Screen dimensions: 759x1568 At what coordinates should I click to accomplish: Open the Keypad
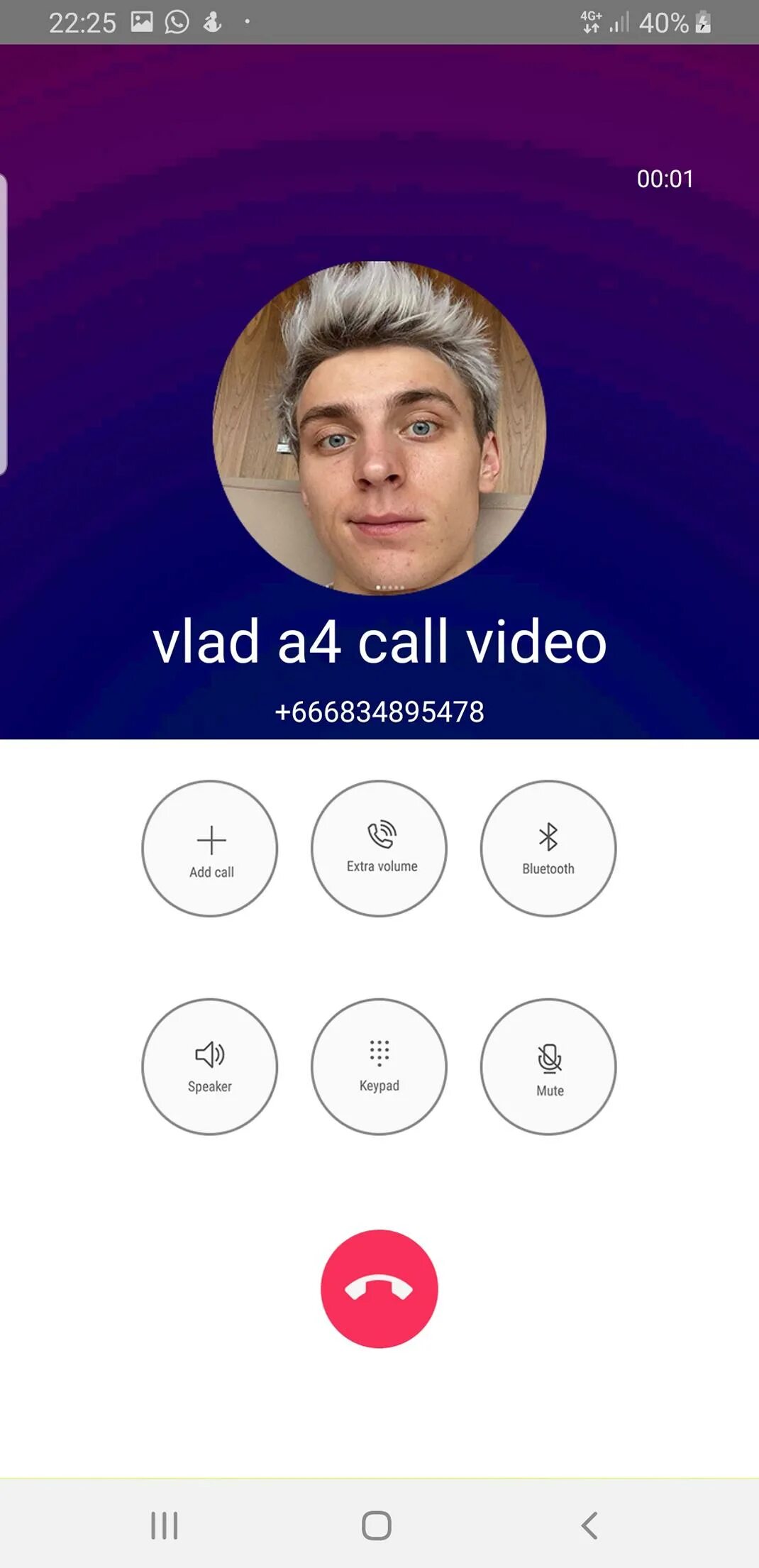(x=379, y=1066)
